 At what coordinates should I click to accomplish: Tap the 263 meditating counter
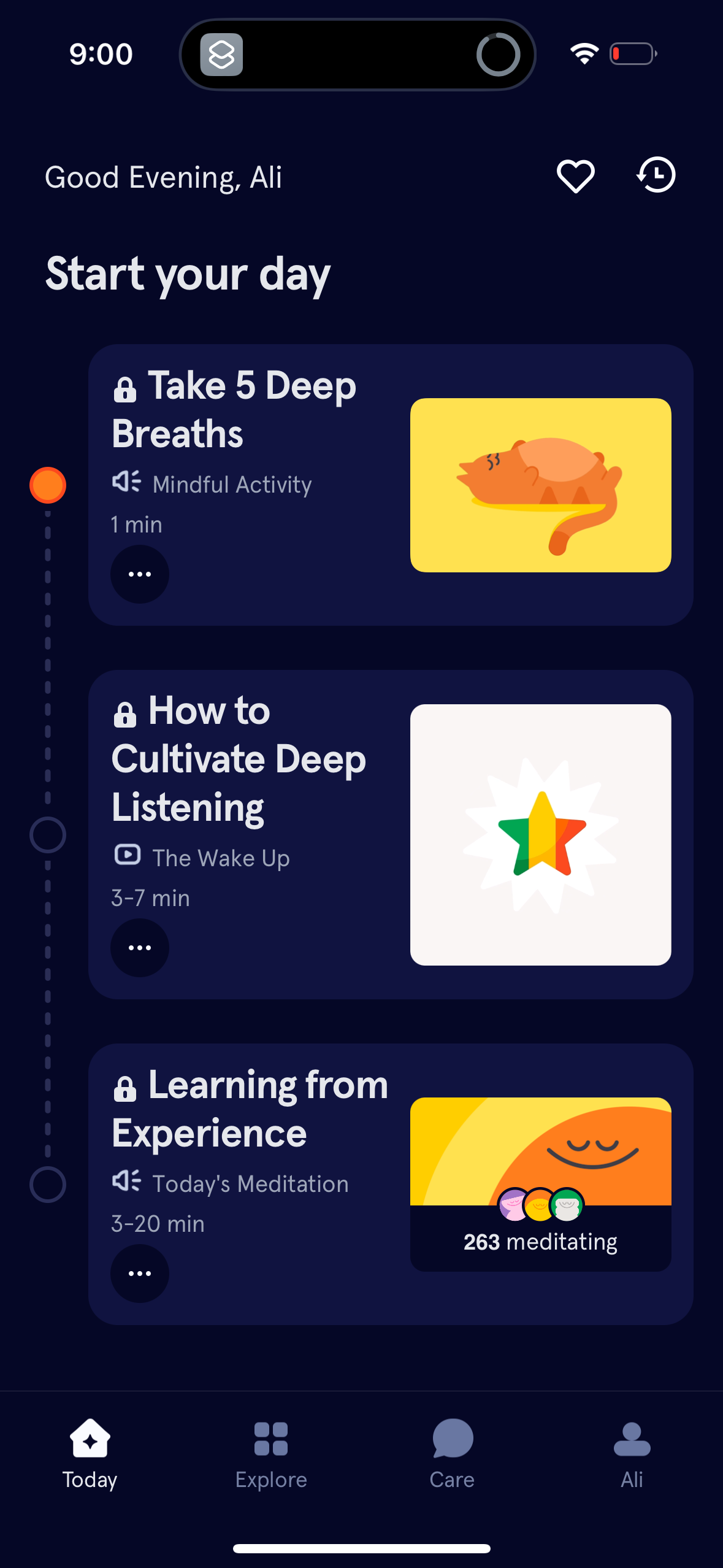540,1240
